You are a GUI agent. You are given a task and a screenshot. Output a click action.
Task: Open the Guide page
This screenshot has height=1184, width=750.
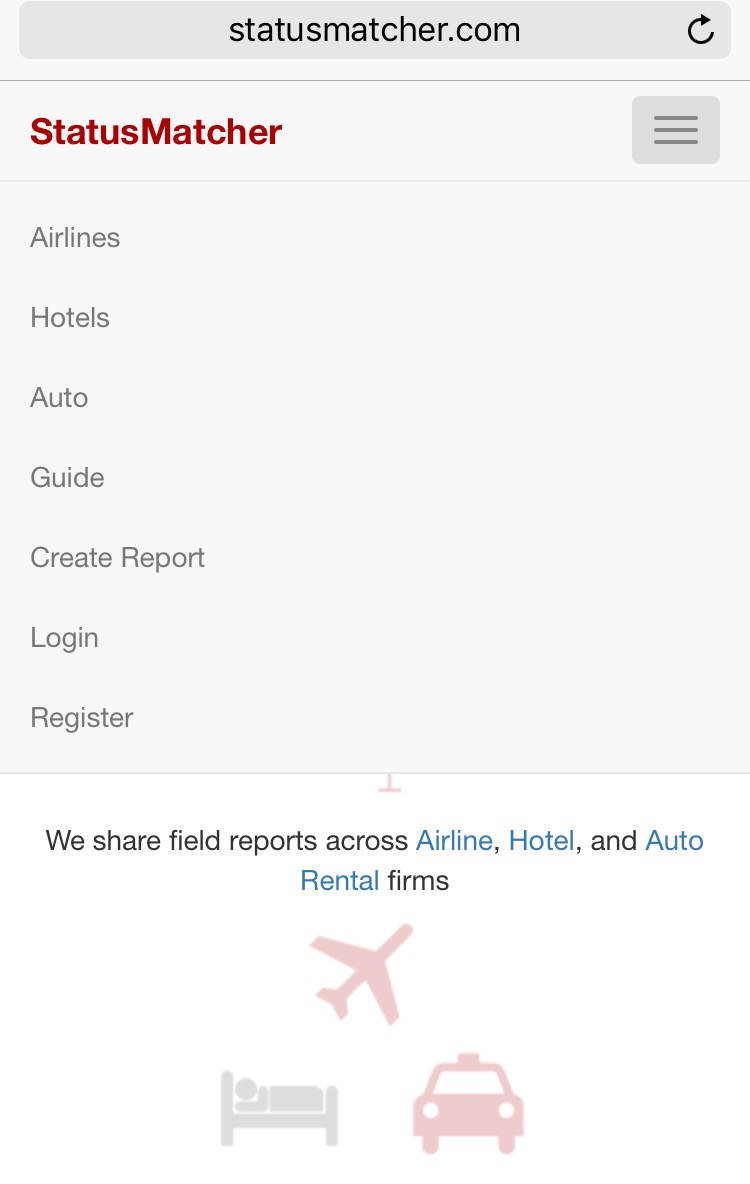[x=67, y=478]
